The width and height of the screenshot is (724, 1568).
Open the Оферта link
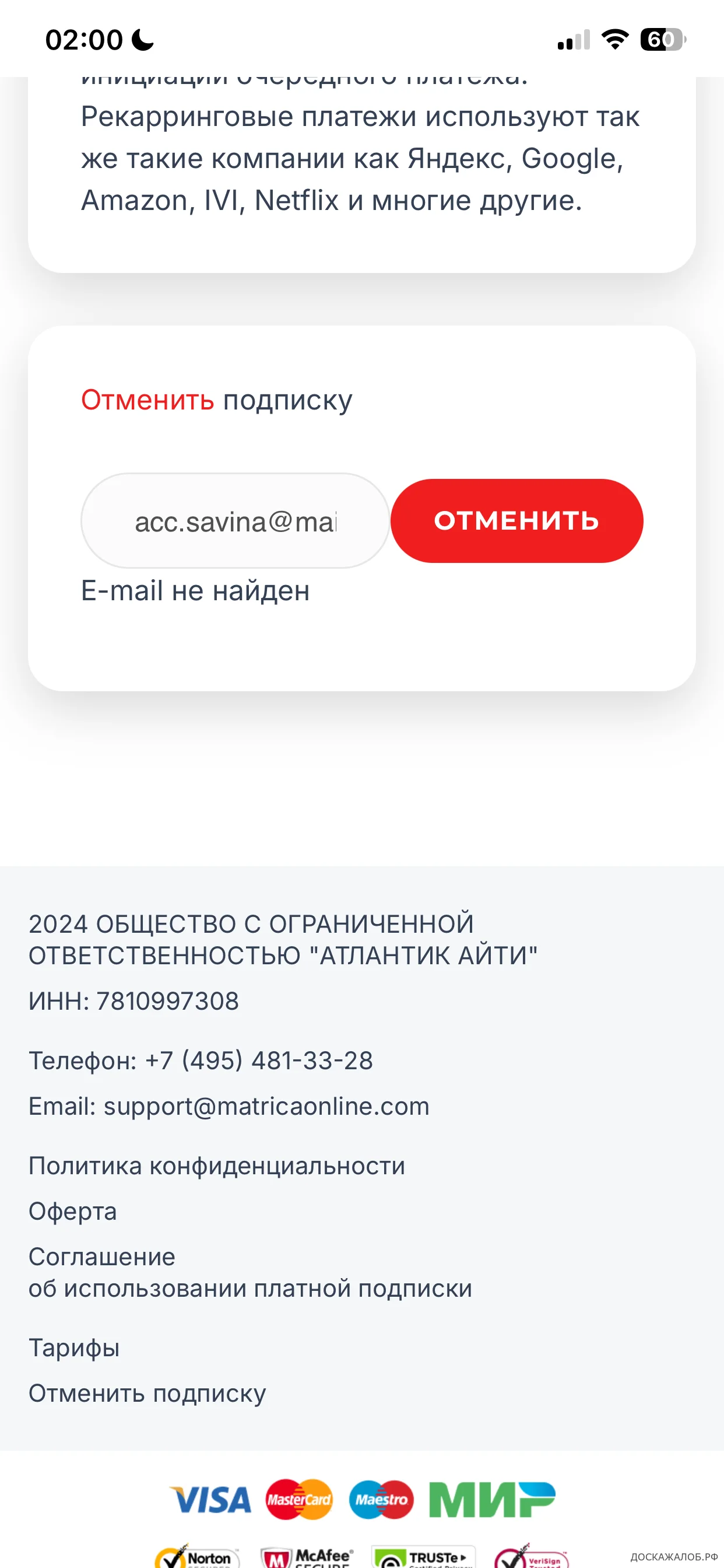pos(72,1210)
